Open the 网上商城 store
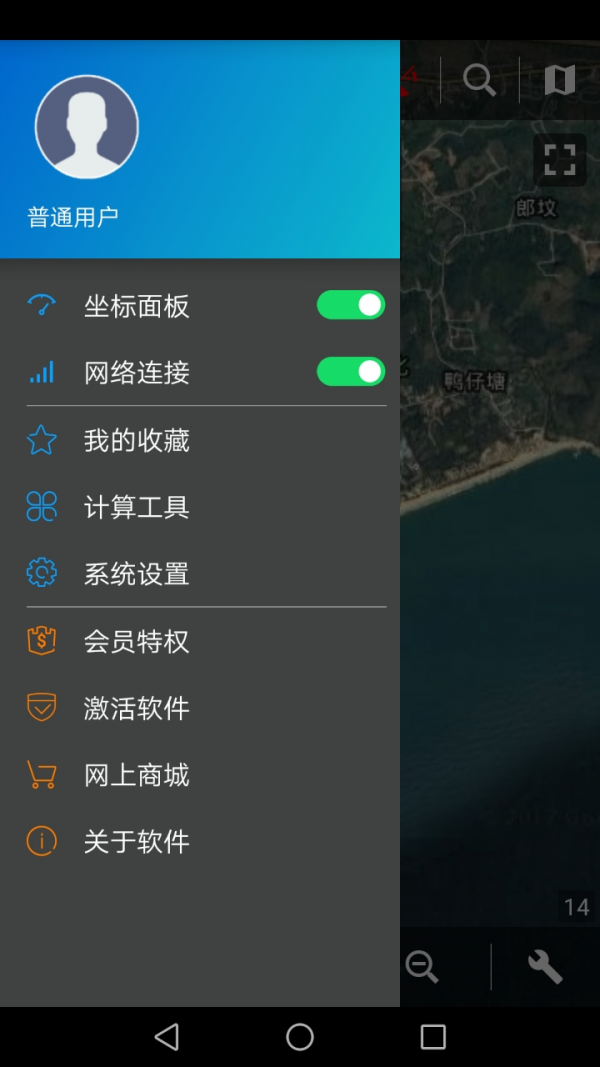 click(137, 775)
